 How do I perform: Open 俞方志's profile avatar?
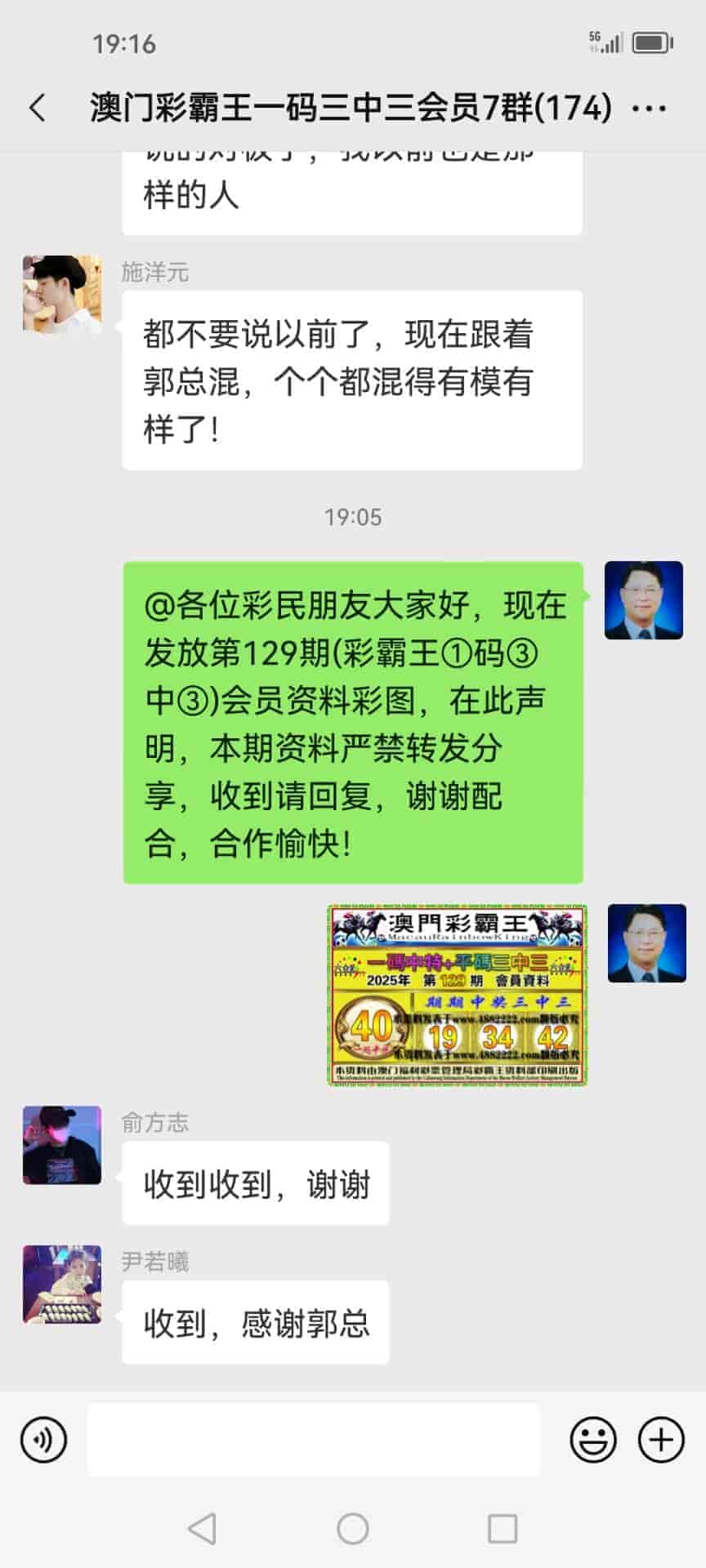[62, 1145]
